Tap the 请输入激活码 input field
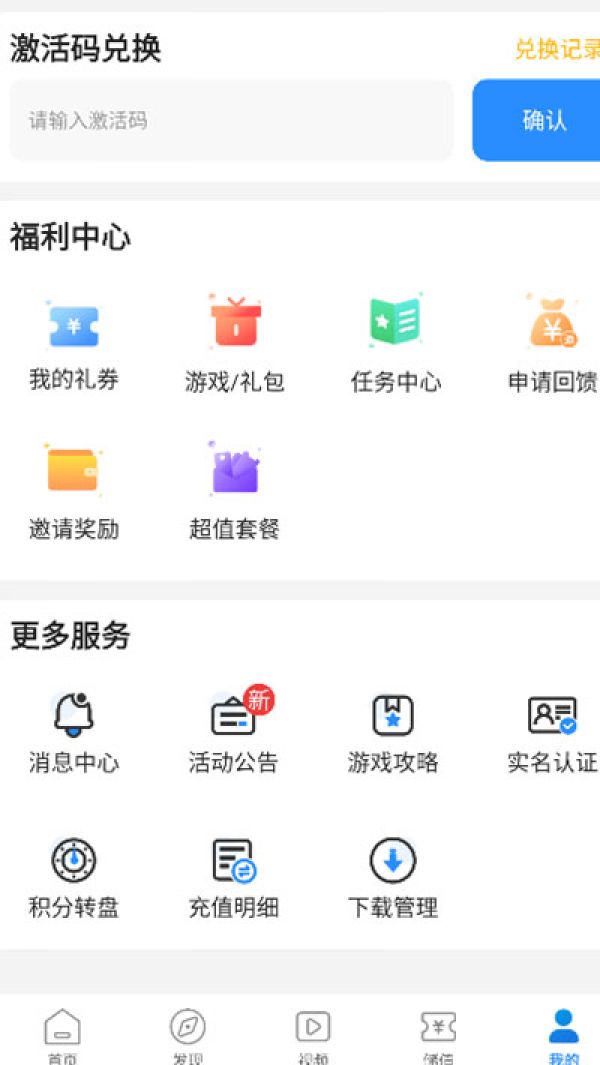600x1065 pixels. click(231, 121)
